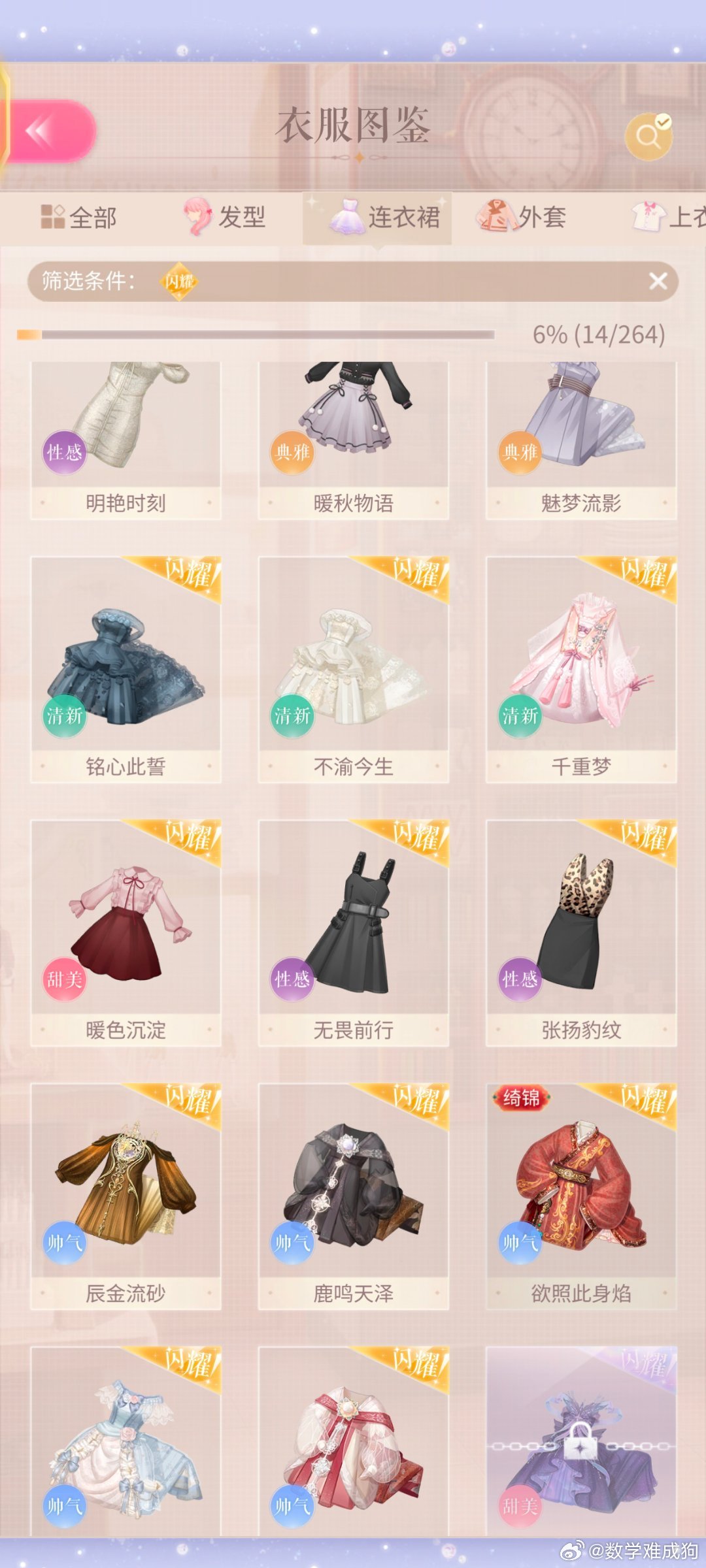Open the 明艳时刻 dress card
706x1568 pixels.
pos(126,440)
